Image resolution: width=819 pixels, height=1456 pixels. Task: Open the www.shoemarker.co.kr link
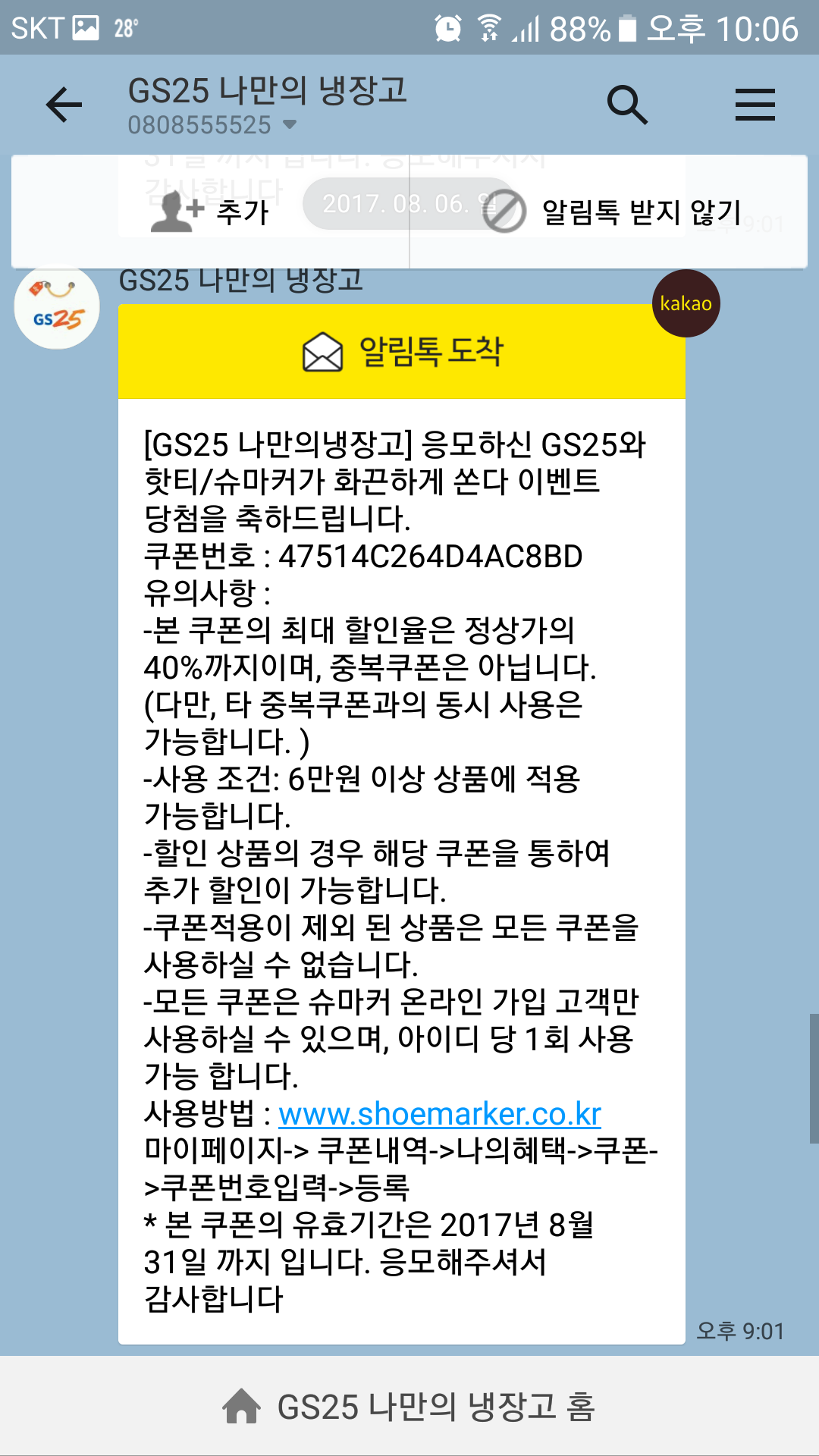point(439,1114)
